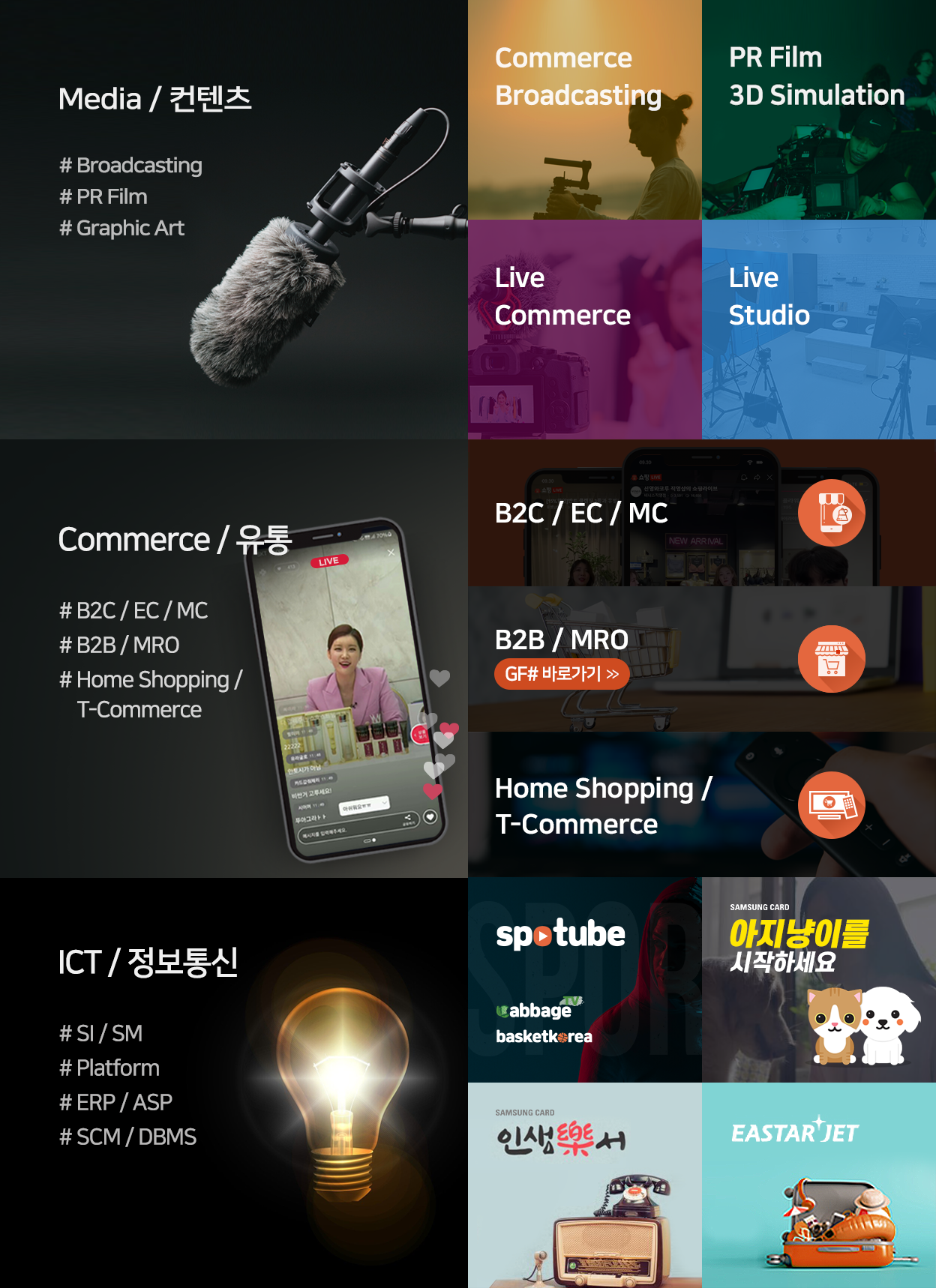The width and height of the screenshot is (936, 1288).
Task: Open the Eastar Jet tile
Action: 818,1185
